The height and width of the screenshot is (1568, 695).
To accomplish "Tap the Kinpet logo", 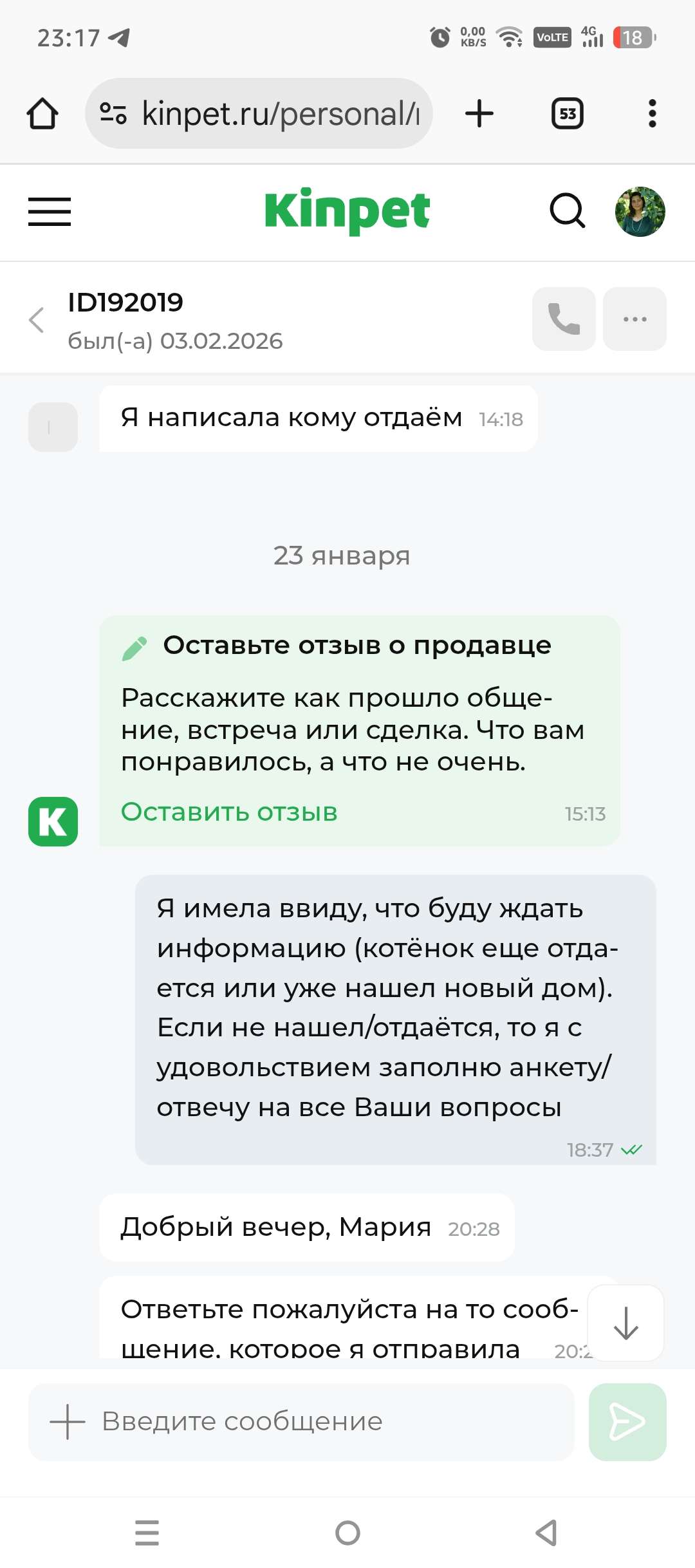I will click(347, 211).
